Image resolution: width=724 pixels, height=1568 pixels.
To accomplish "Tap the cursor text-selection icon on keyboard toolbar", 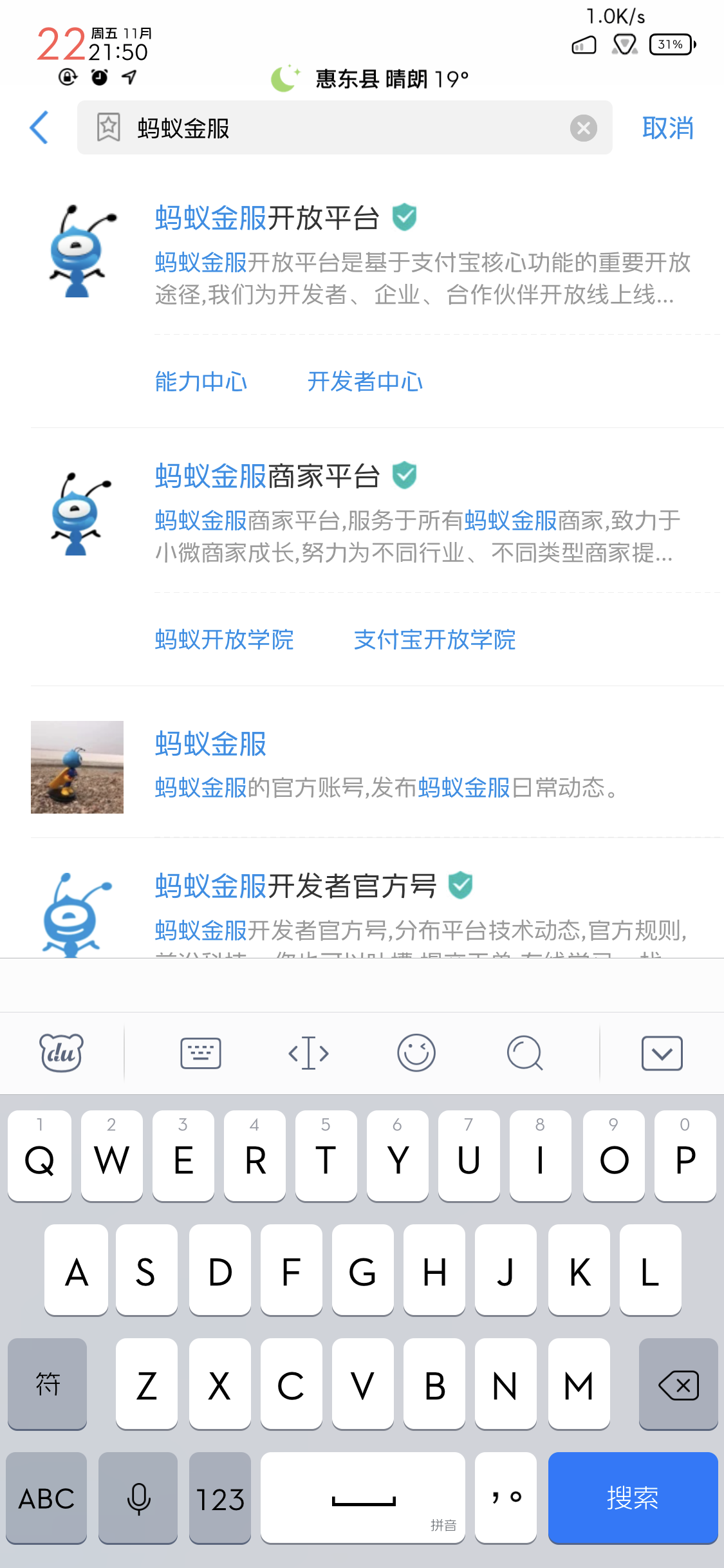I will coord(308,1052).
